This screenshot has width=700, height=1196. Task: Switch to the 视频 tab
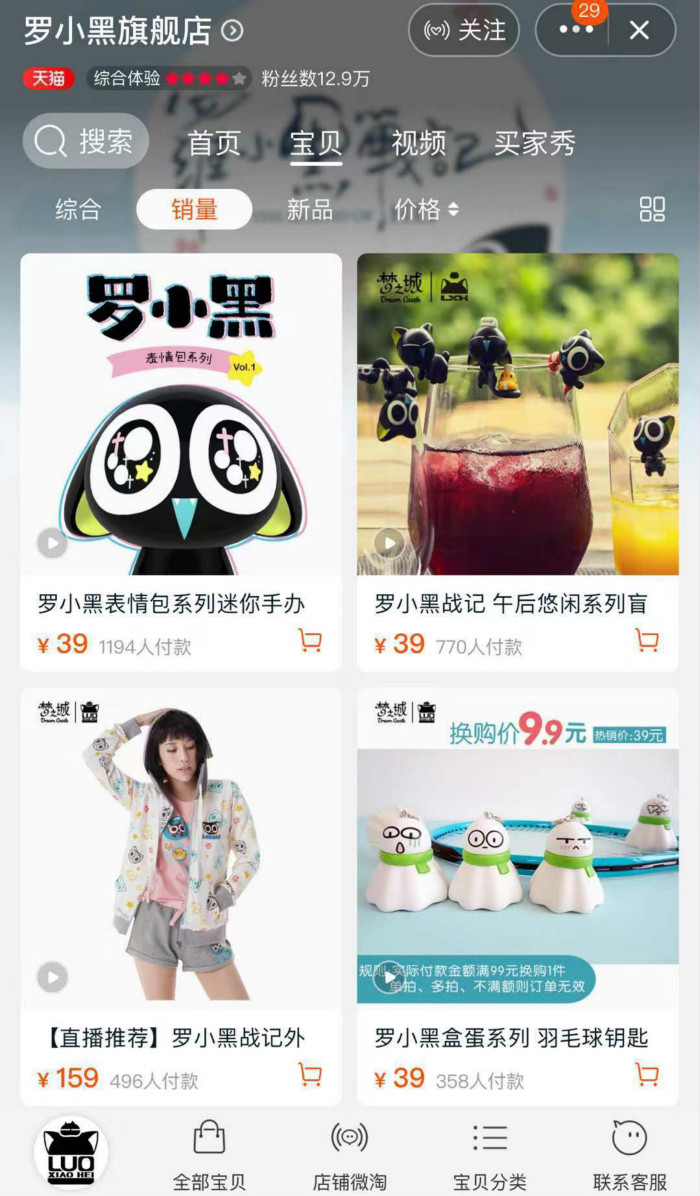click(419, 143)
